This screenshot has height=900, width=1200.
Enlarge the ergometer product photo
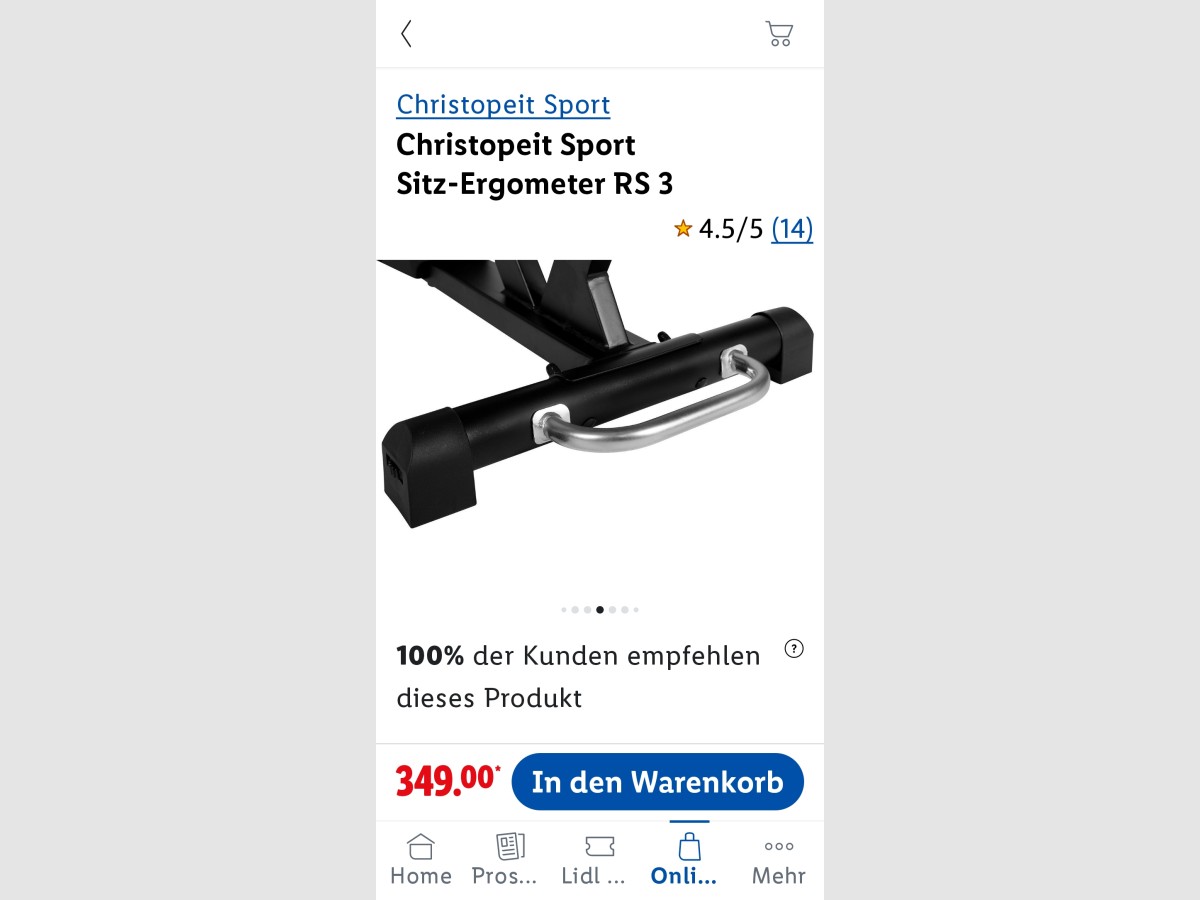point(598,420)
